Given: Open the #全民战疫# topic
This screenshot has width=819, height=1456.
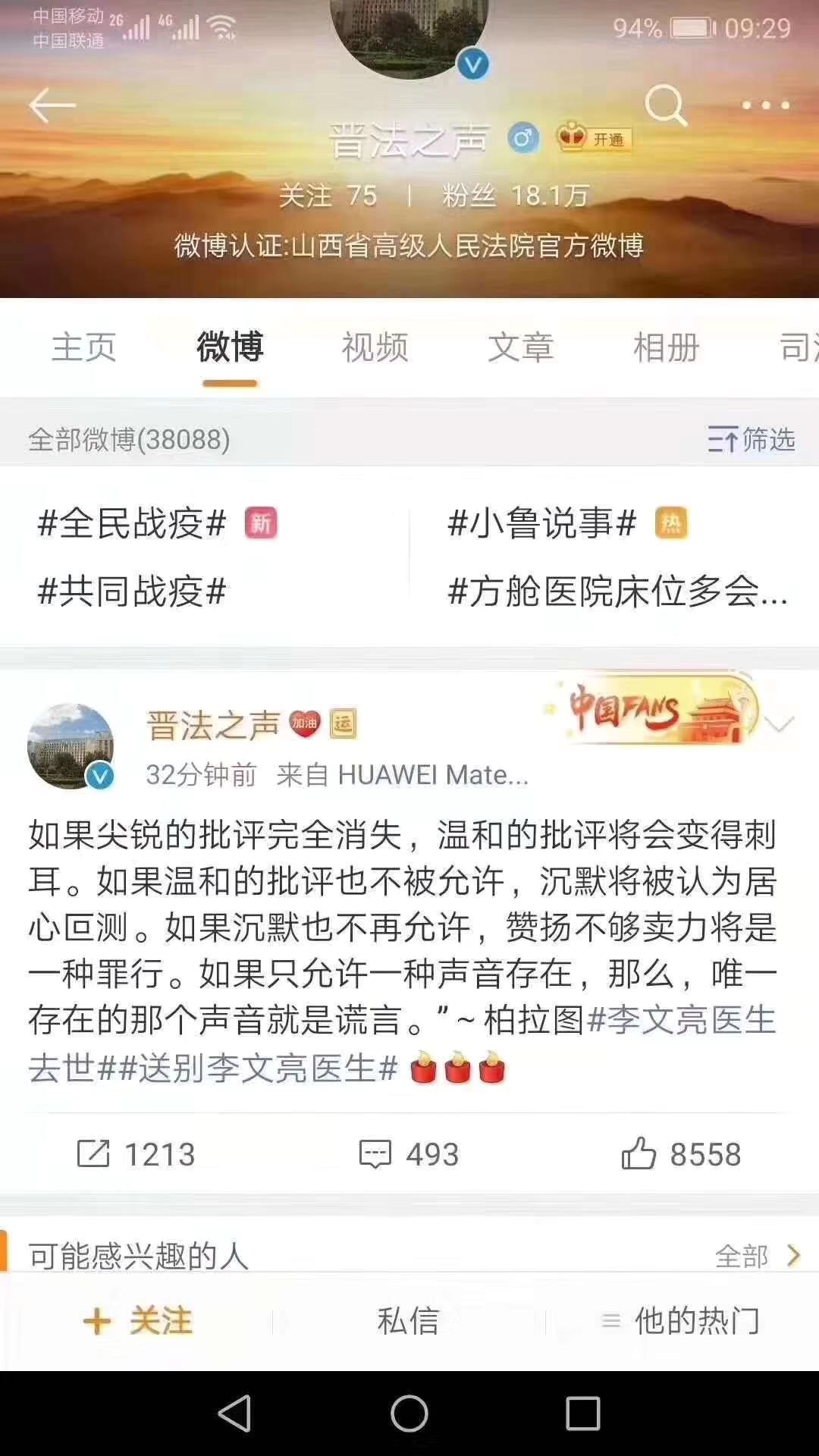Looking at the screenshot, I should tap(133, 523).
